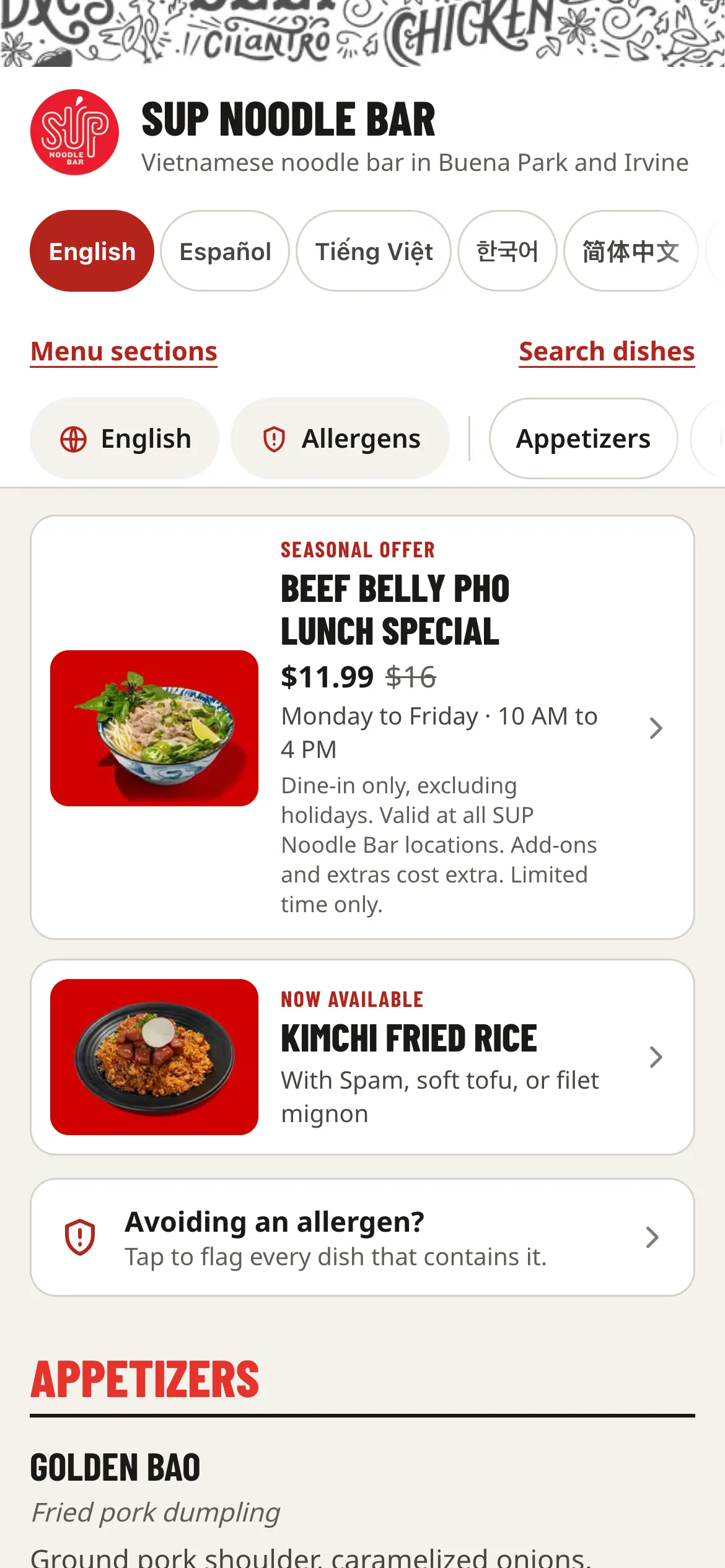The image size is (725, 1568).
Task: Select Simplified Chinese (简体中文)
Action: point(631,251)
